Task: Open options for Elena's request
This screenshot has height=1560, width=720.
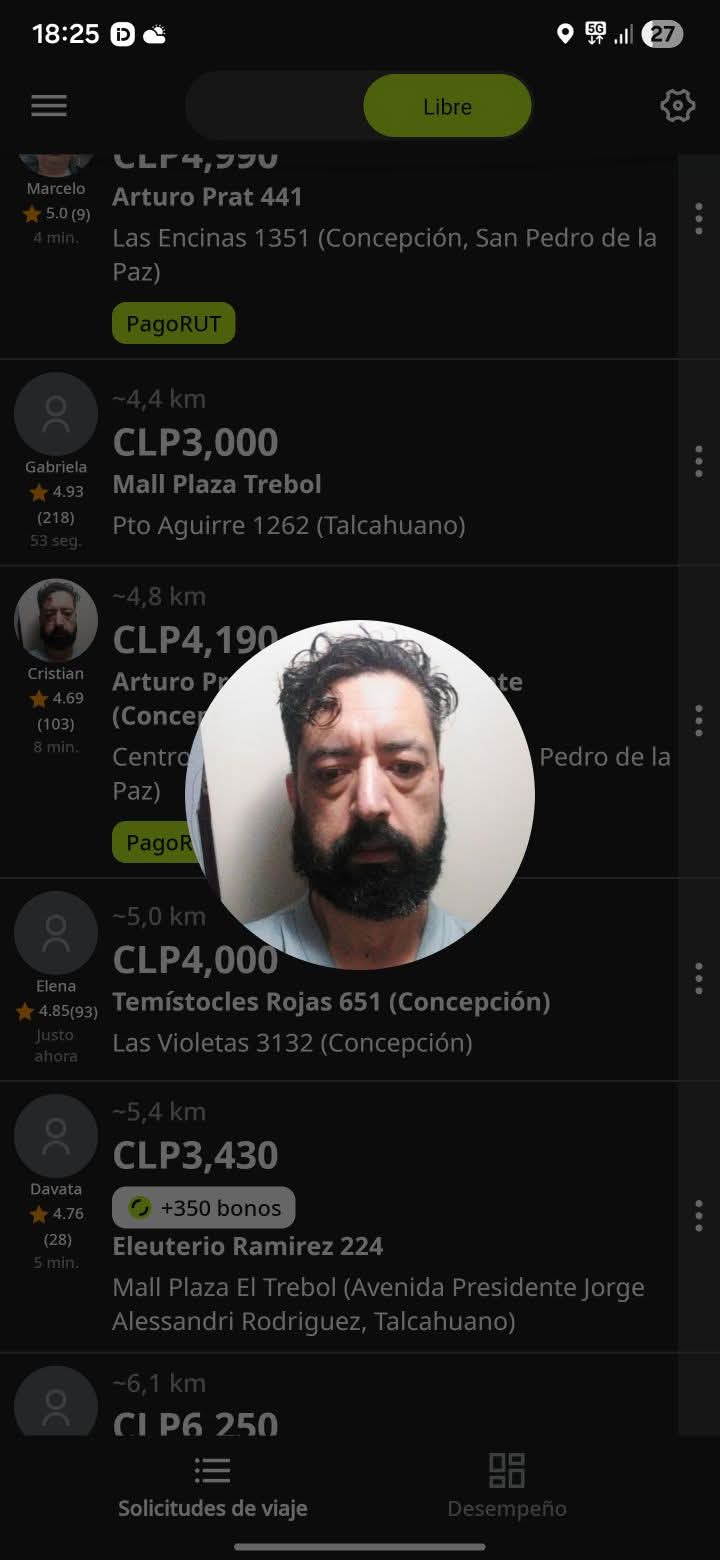Action: 698,978
